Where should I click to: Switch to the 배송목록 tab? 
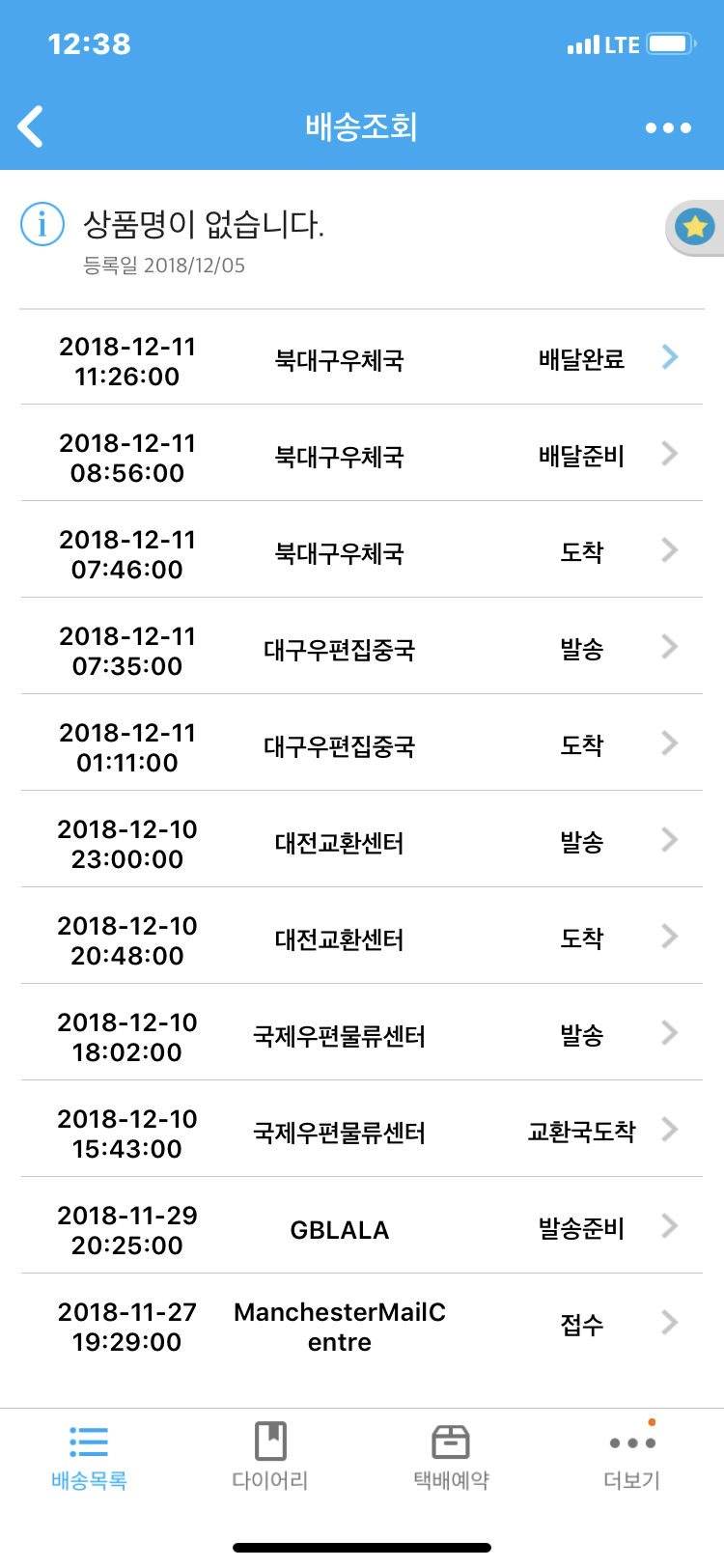point(89,1456)
